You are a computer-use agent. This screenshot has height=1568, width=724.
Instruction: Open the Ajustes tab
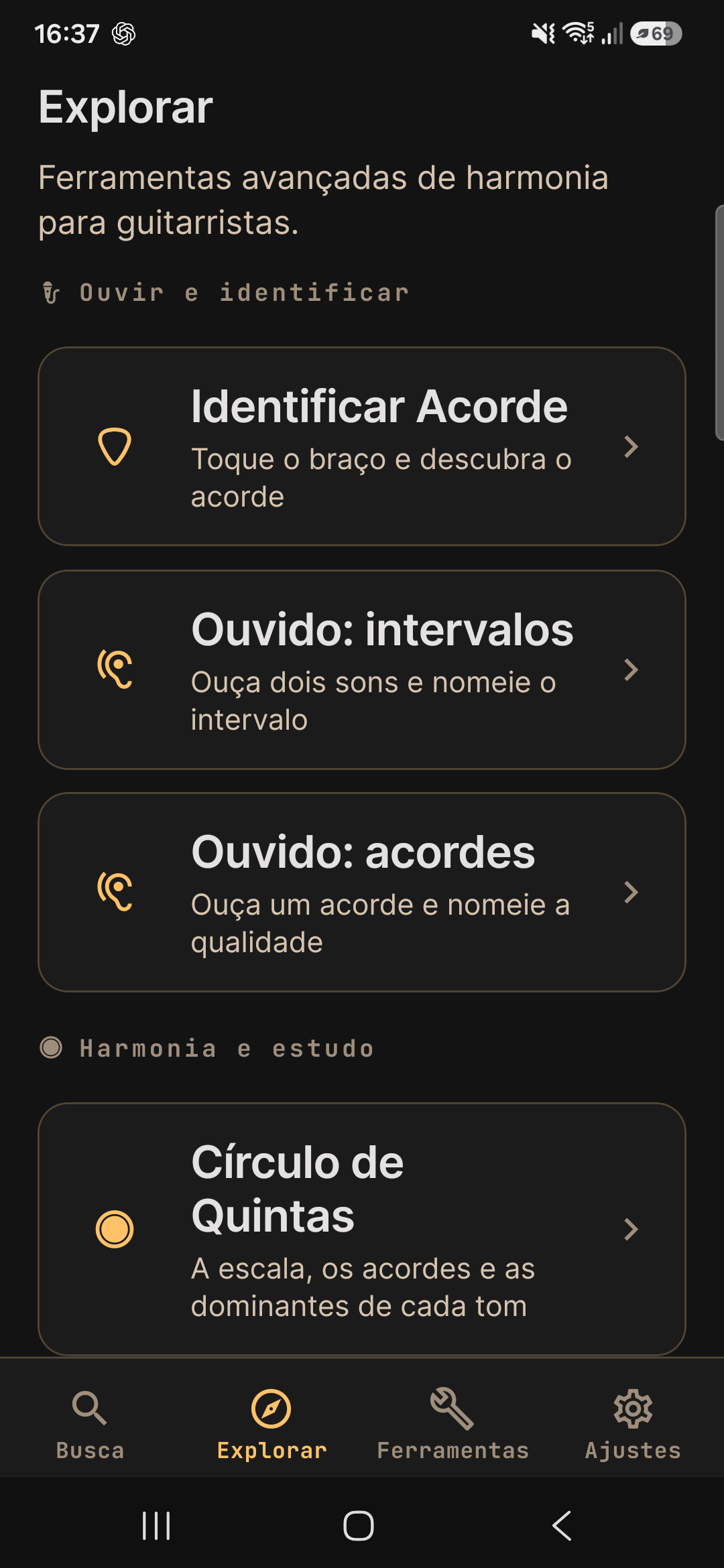point(633,1425)
